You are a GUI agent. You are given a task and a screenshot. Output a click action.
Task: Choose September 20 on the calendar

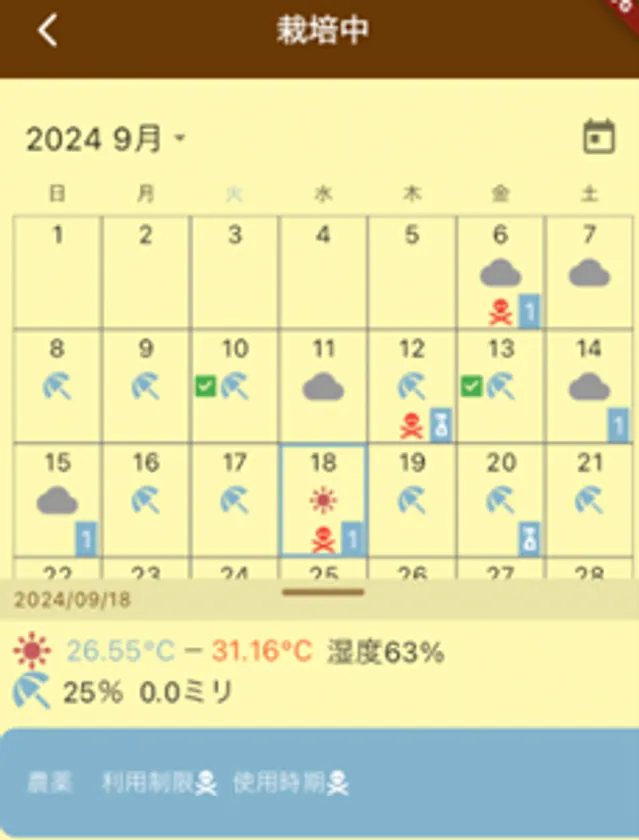(x=500, y=499)
